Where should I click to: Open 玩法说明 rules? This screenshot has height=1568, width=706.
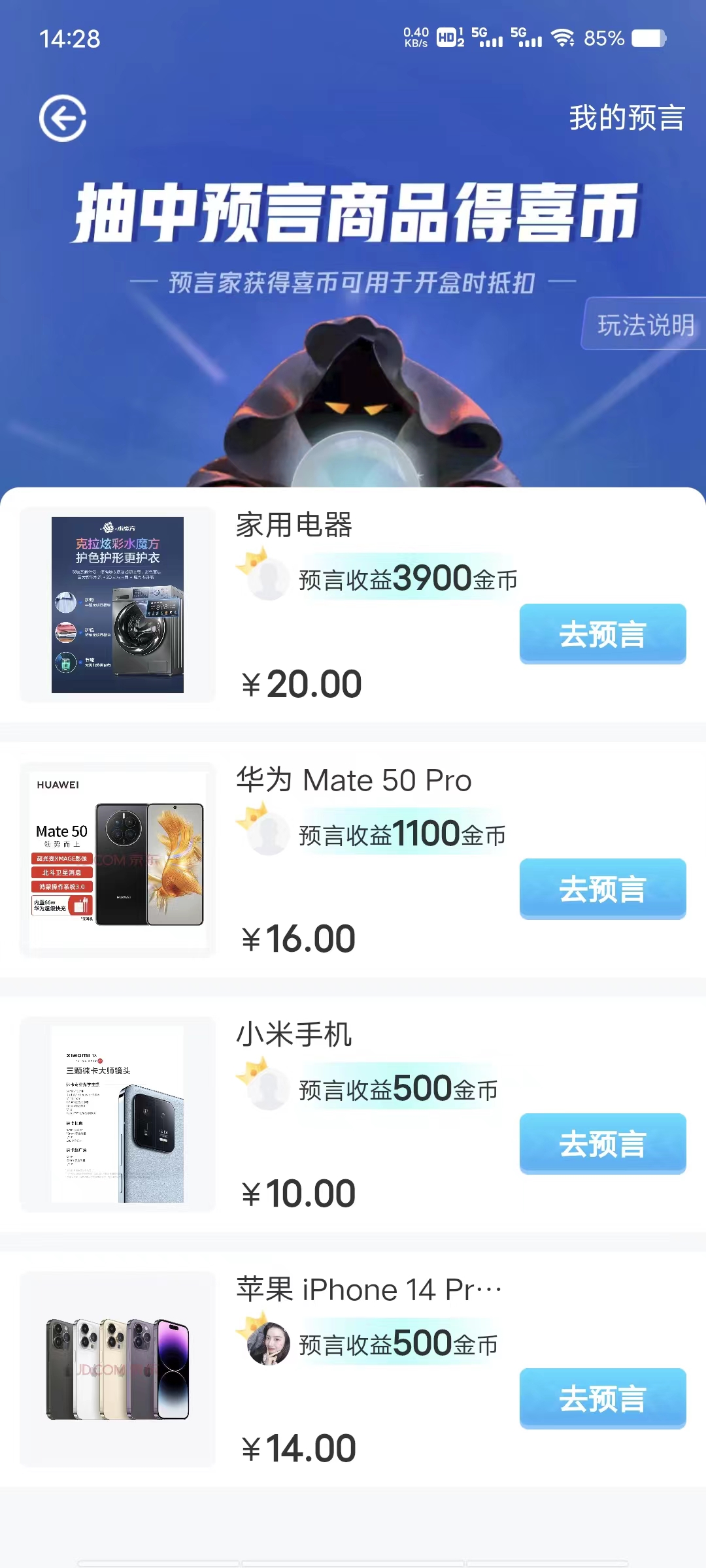click(x=645, y=325)
